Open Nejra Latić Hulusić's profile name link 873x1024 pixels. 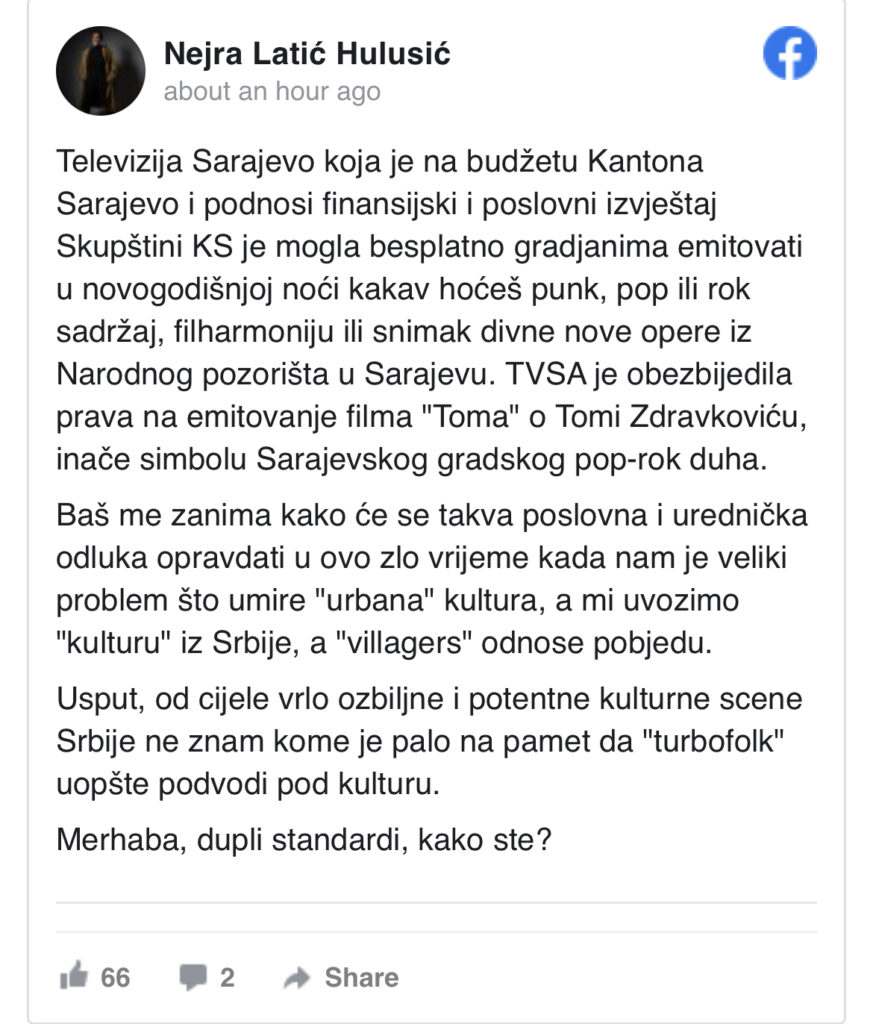[306, 54]
